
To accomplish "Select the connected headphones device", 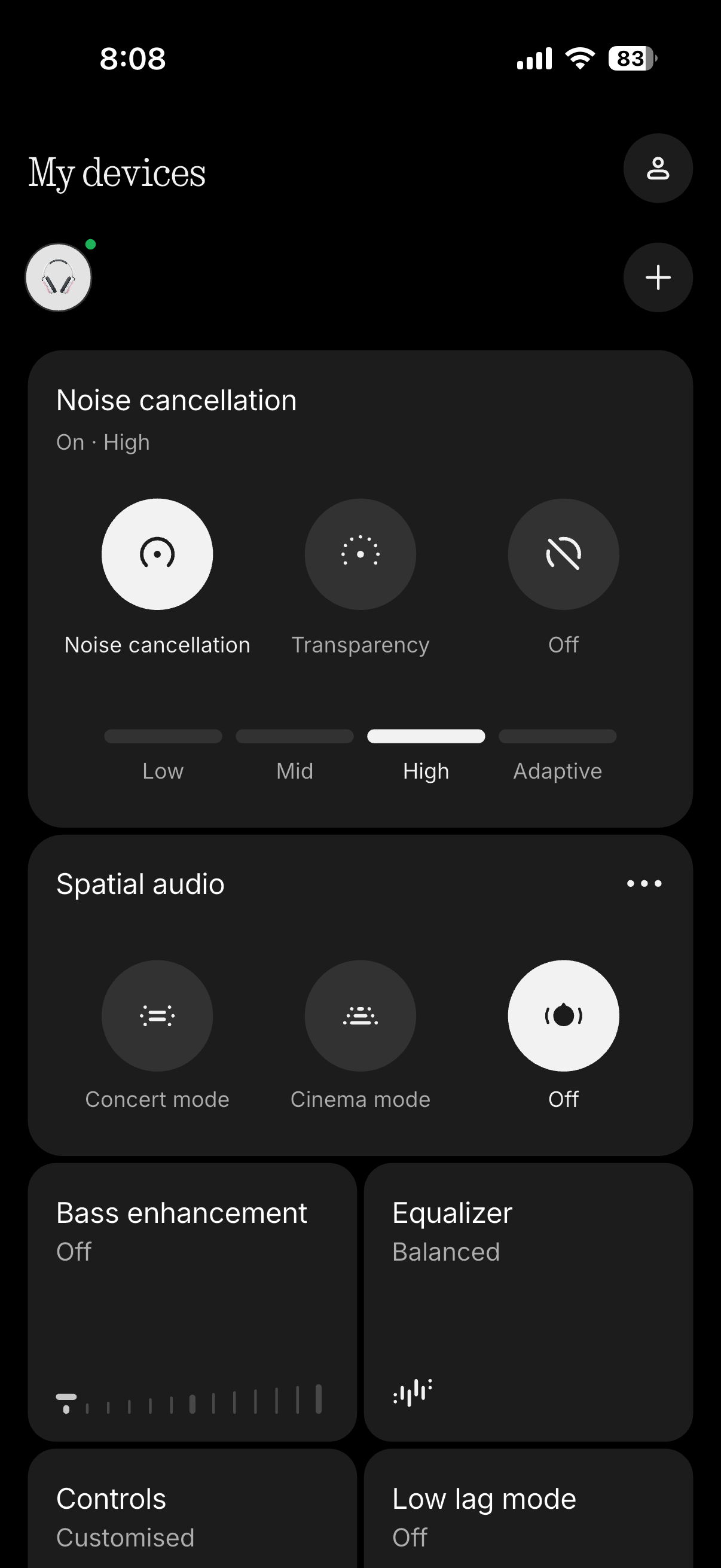I will (x=59, y=277).
